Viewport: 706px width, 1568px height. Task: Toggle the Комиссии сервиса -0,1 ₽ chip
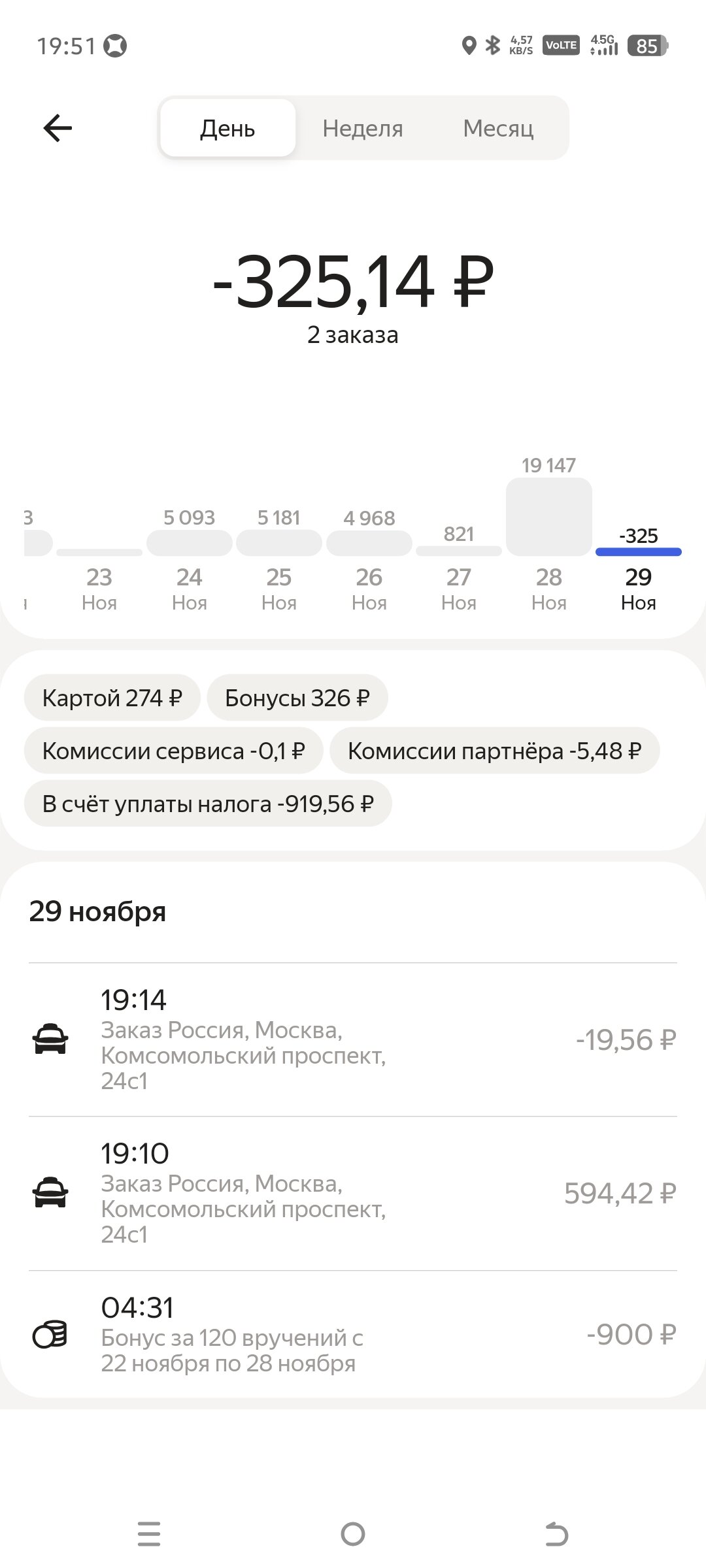pos(173,751)
